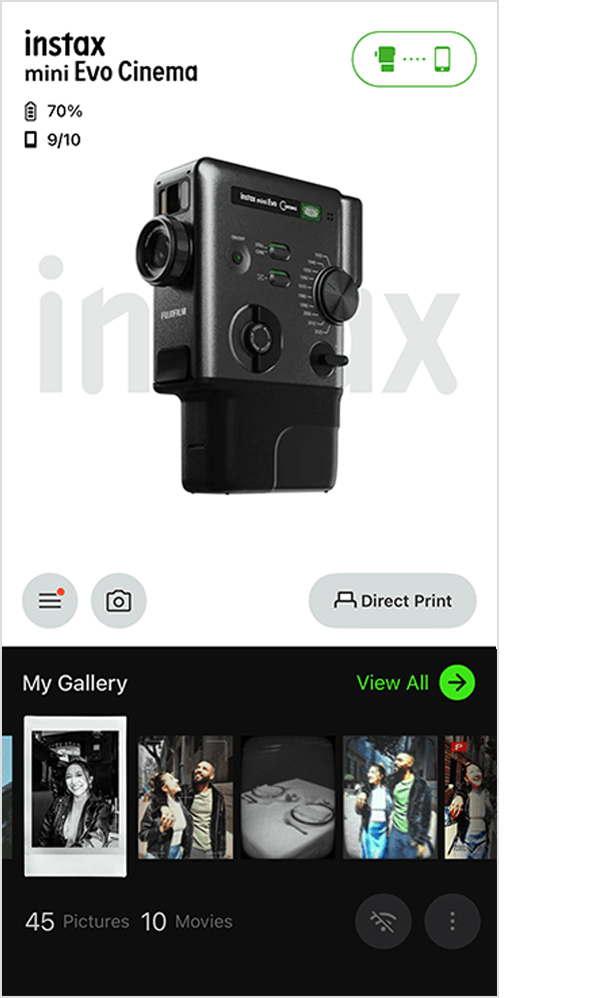The height and width of the screenshot is (998, 600).
Task: Open the monochrome table setting photo
Action: click(289, 797)
